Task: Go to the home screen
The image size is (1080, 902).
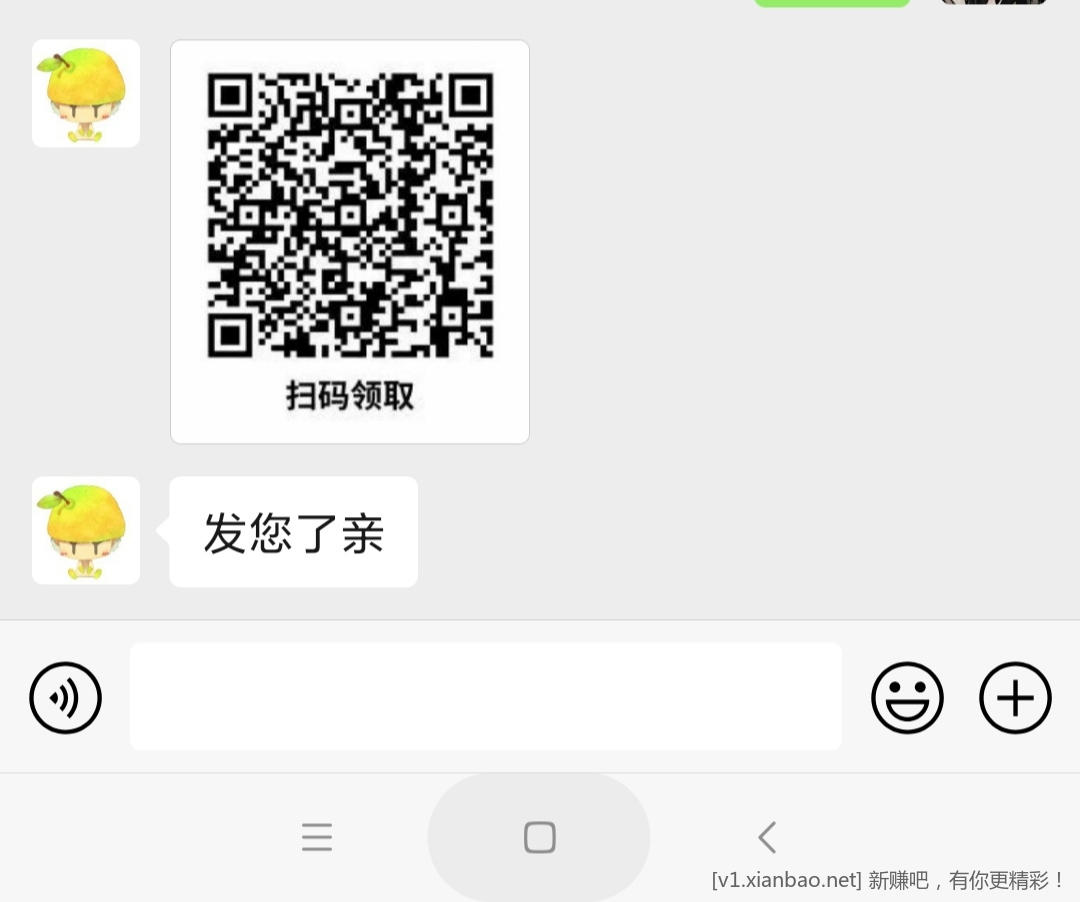Action: (x=539, y=837)
